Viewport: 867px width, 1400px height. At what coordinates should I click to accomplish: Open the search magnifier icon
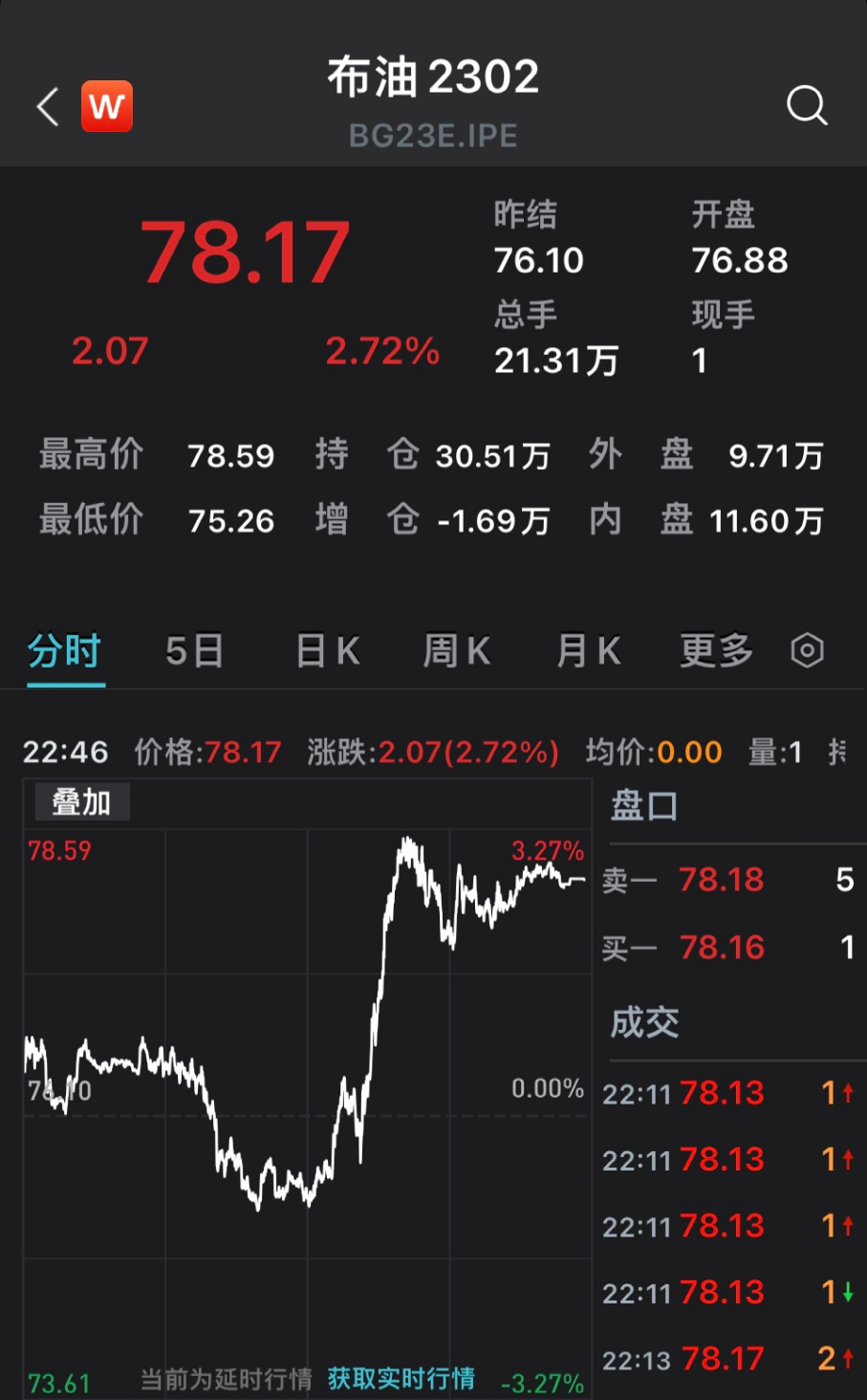807,105
